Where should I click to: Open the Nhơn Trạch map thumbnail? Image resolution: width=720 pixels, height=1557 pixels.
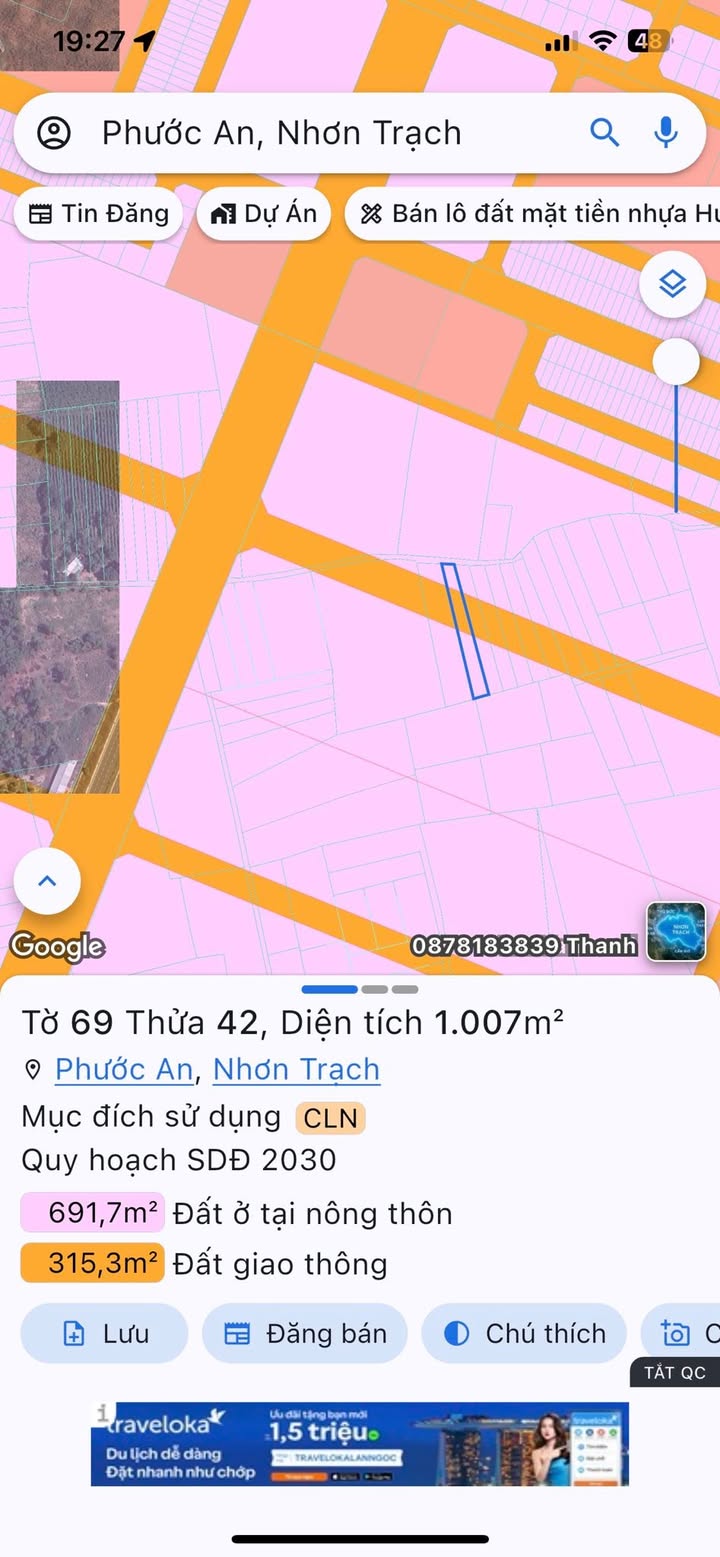pos(676,931)
